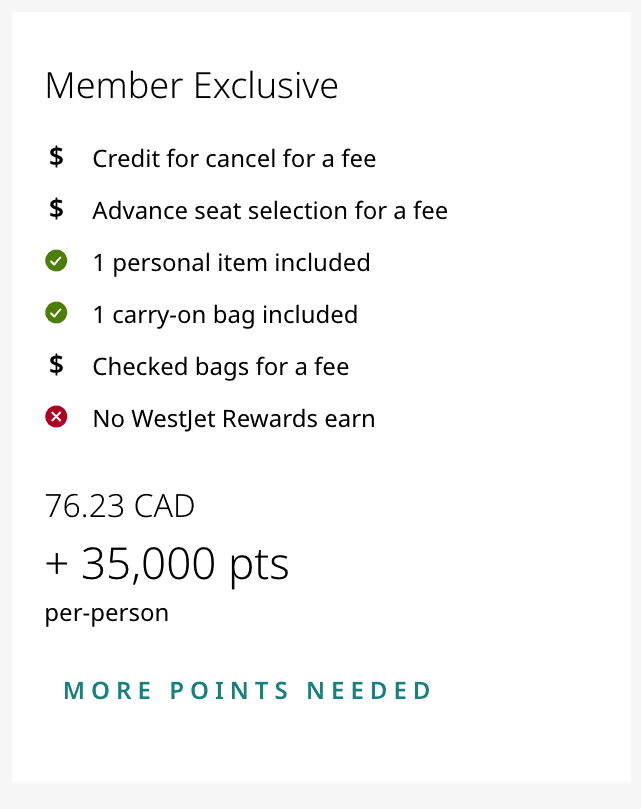Tap the More Points Needed button
Viewport: 641px width, 809px height.
pyautogui.click(x=248, y=691)
